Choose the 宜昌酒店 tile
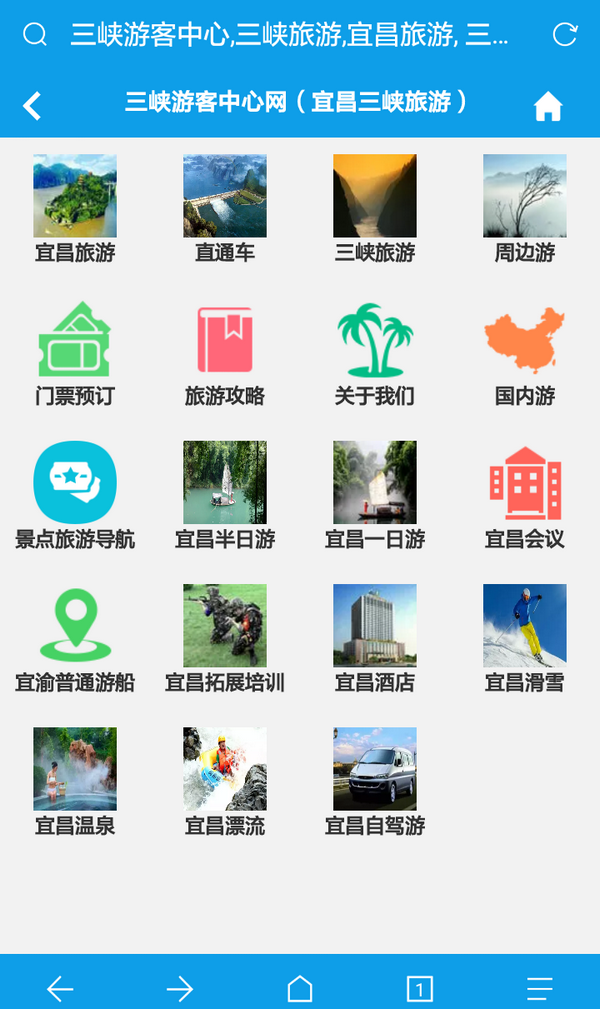Screen dimensions: 600x1009 375,638
